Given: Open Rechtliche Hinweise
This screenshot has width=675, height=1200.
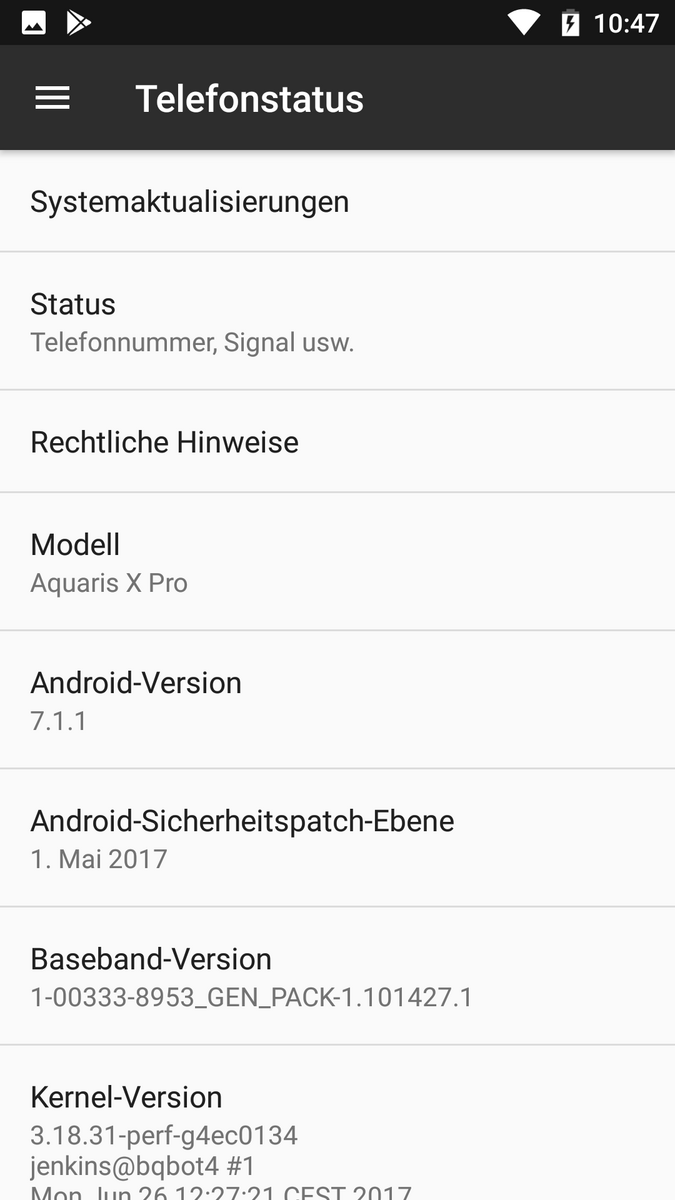Looking at the screenshot, I should 337,441.
